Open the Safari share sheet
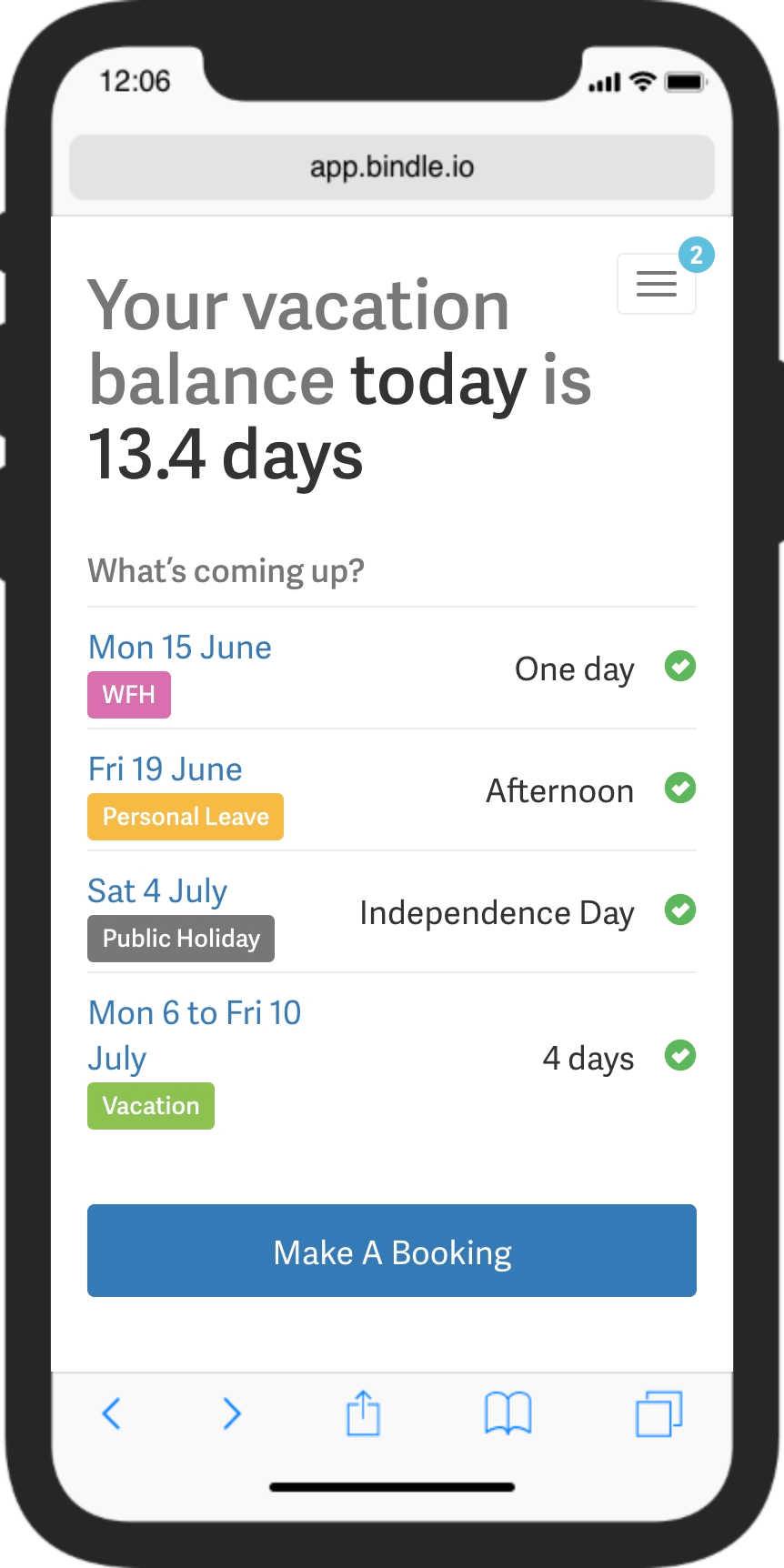 [363, 1413]
